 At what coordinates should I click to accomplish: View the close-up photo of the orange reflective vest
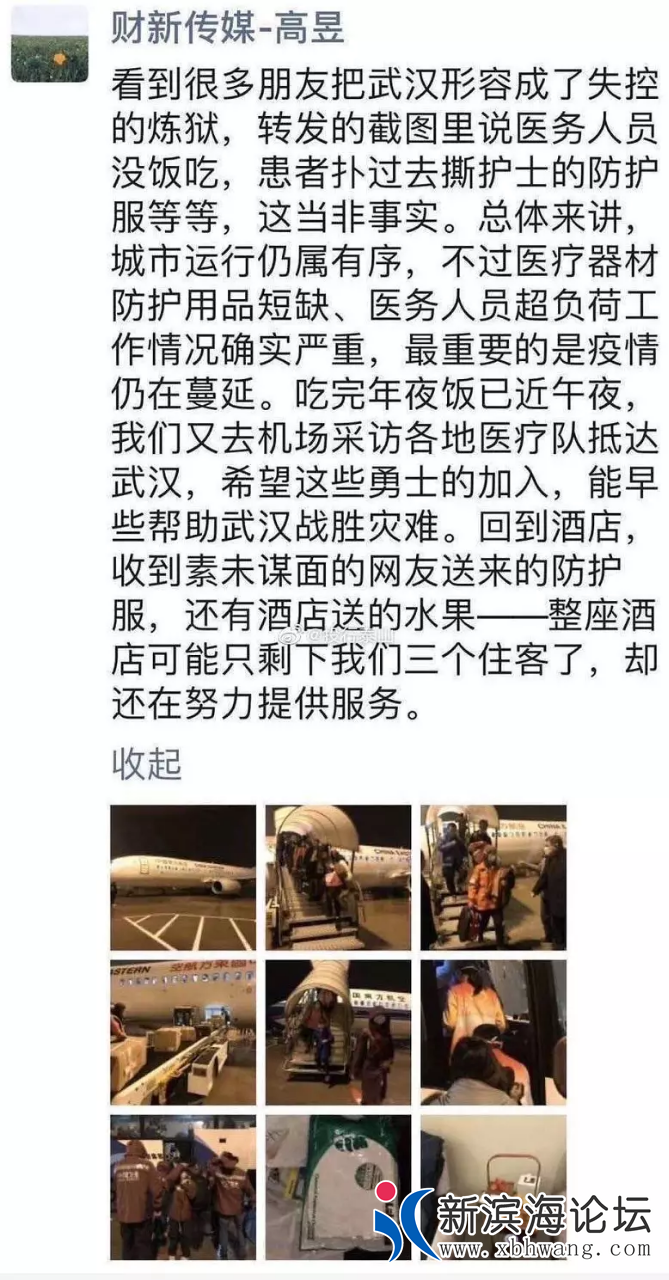pyautogui.click(x=493, y=1032)
